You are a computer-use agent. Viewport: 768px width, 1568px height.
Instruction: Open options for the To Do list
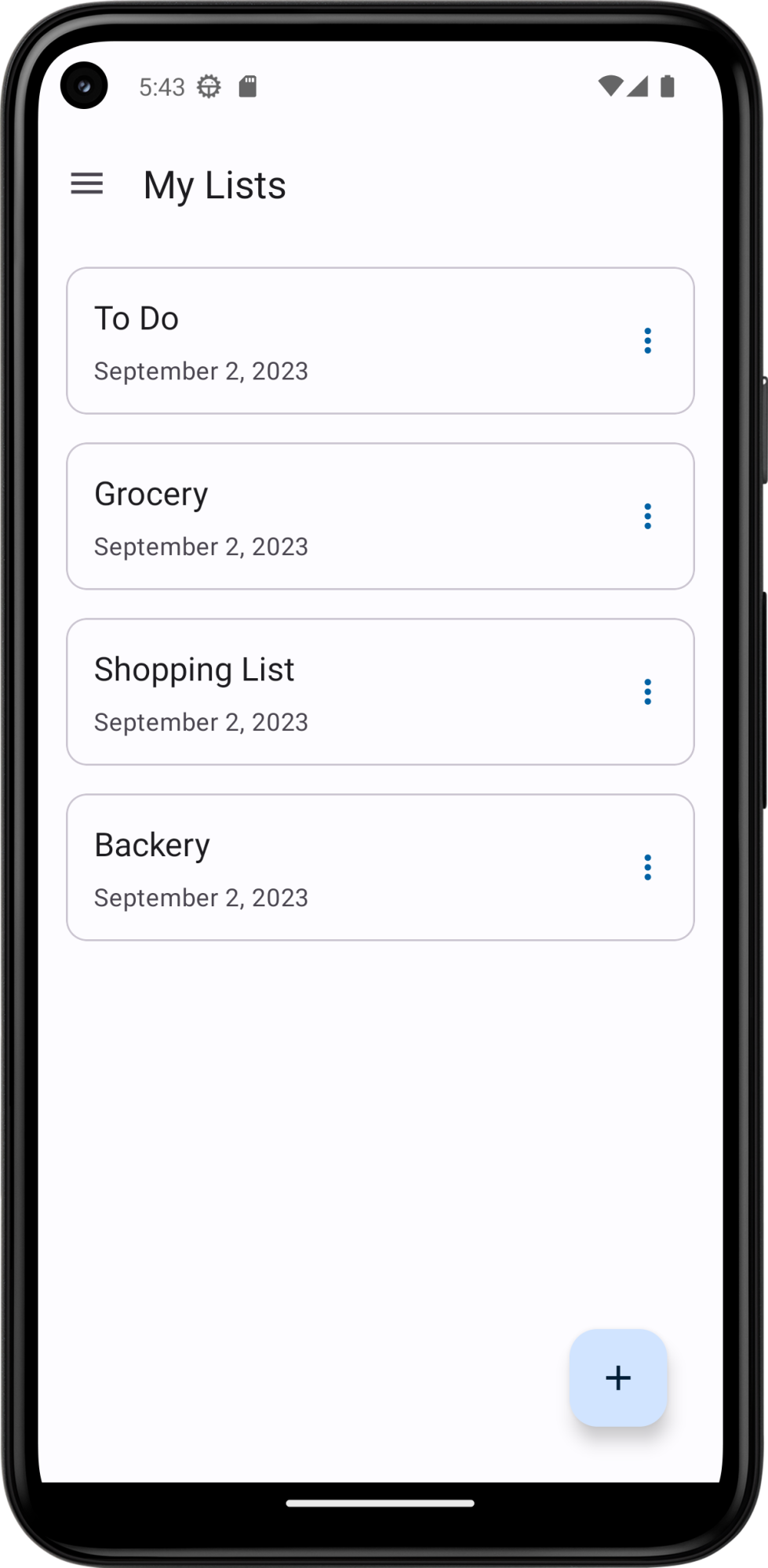[647, 341]
